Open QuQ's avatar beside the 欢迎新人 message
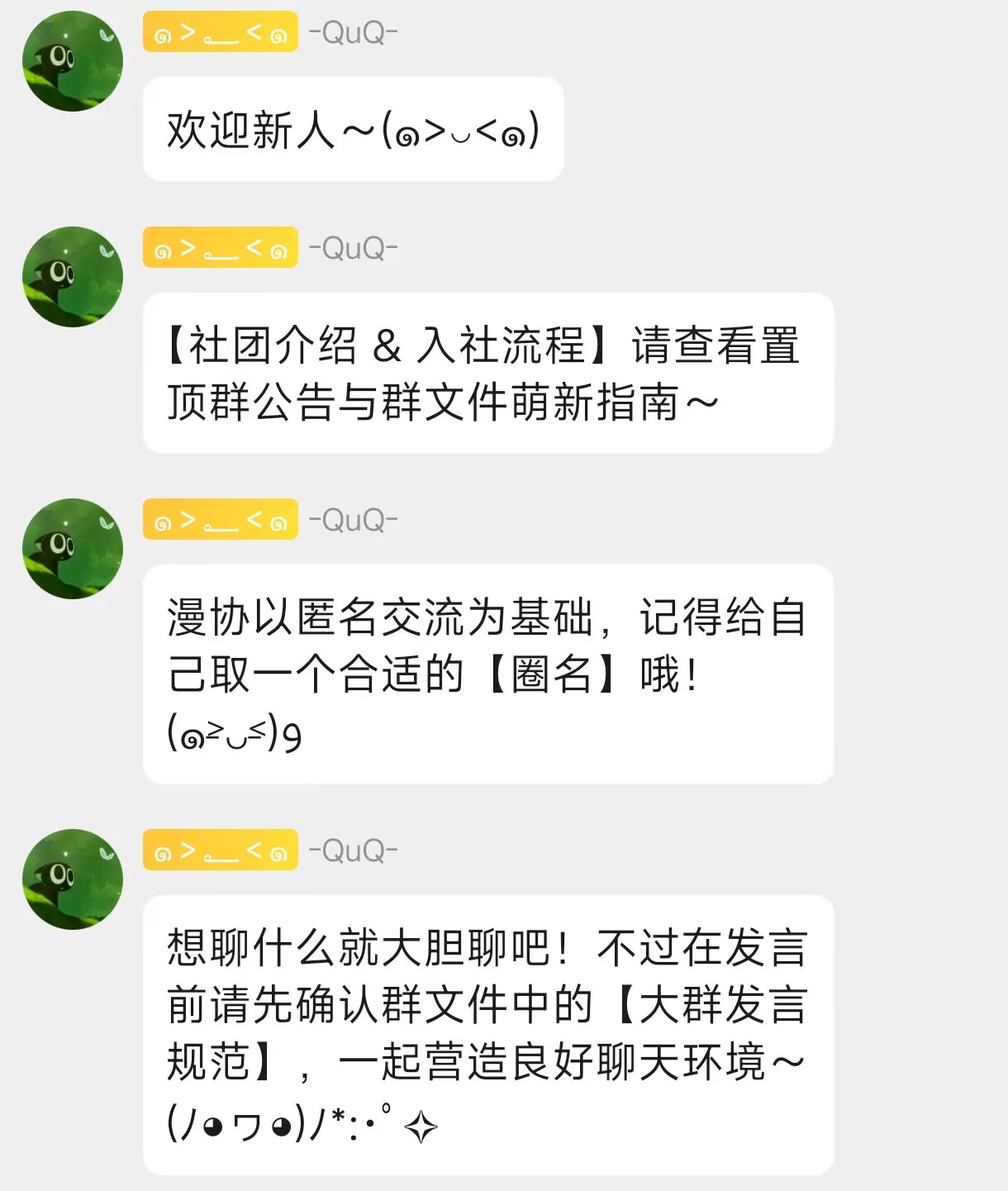The height and width of the screenshot is (1191, 1008). pos(73,61)
